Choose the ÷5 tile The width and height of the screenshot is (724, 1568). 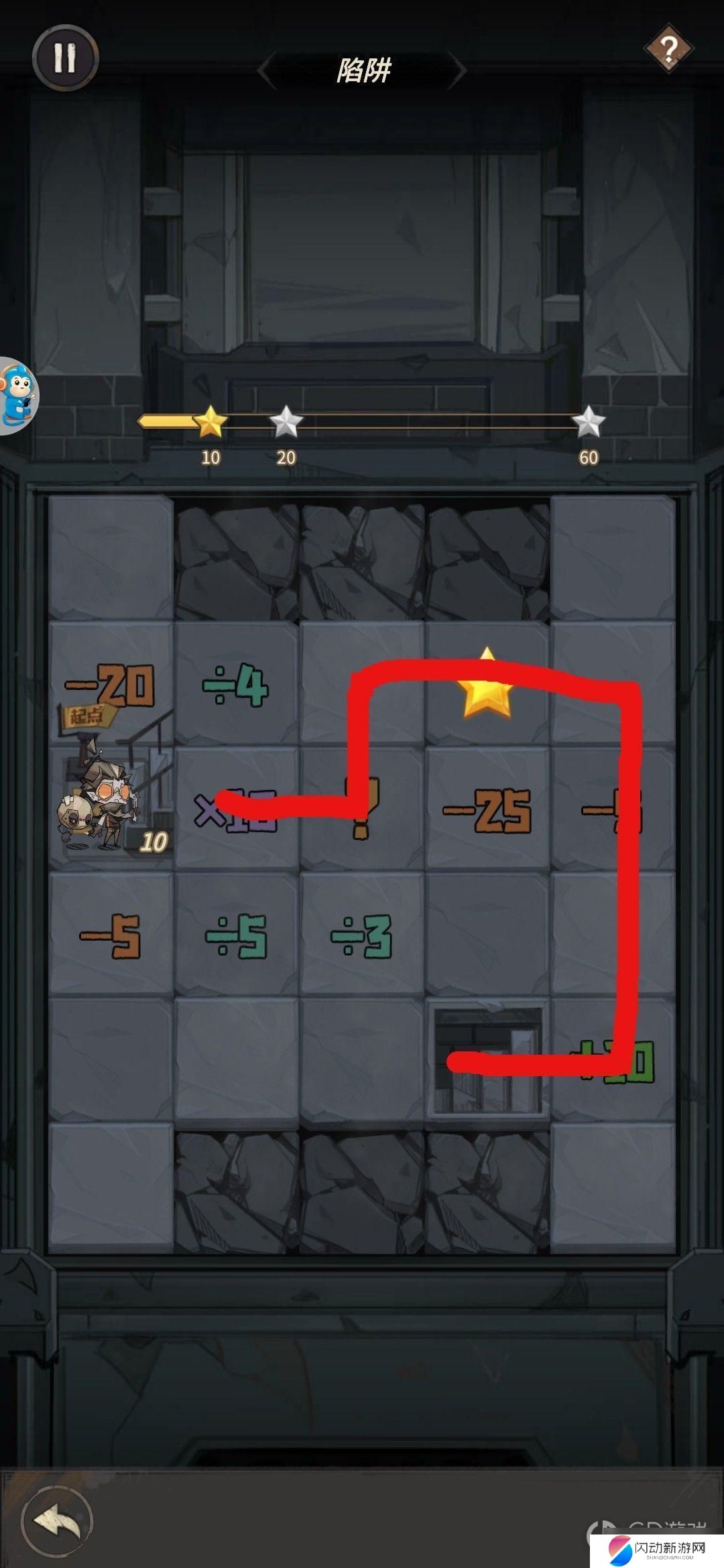pos(236,935)
